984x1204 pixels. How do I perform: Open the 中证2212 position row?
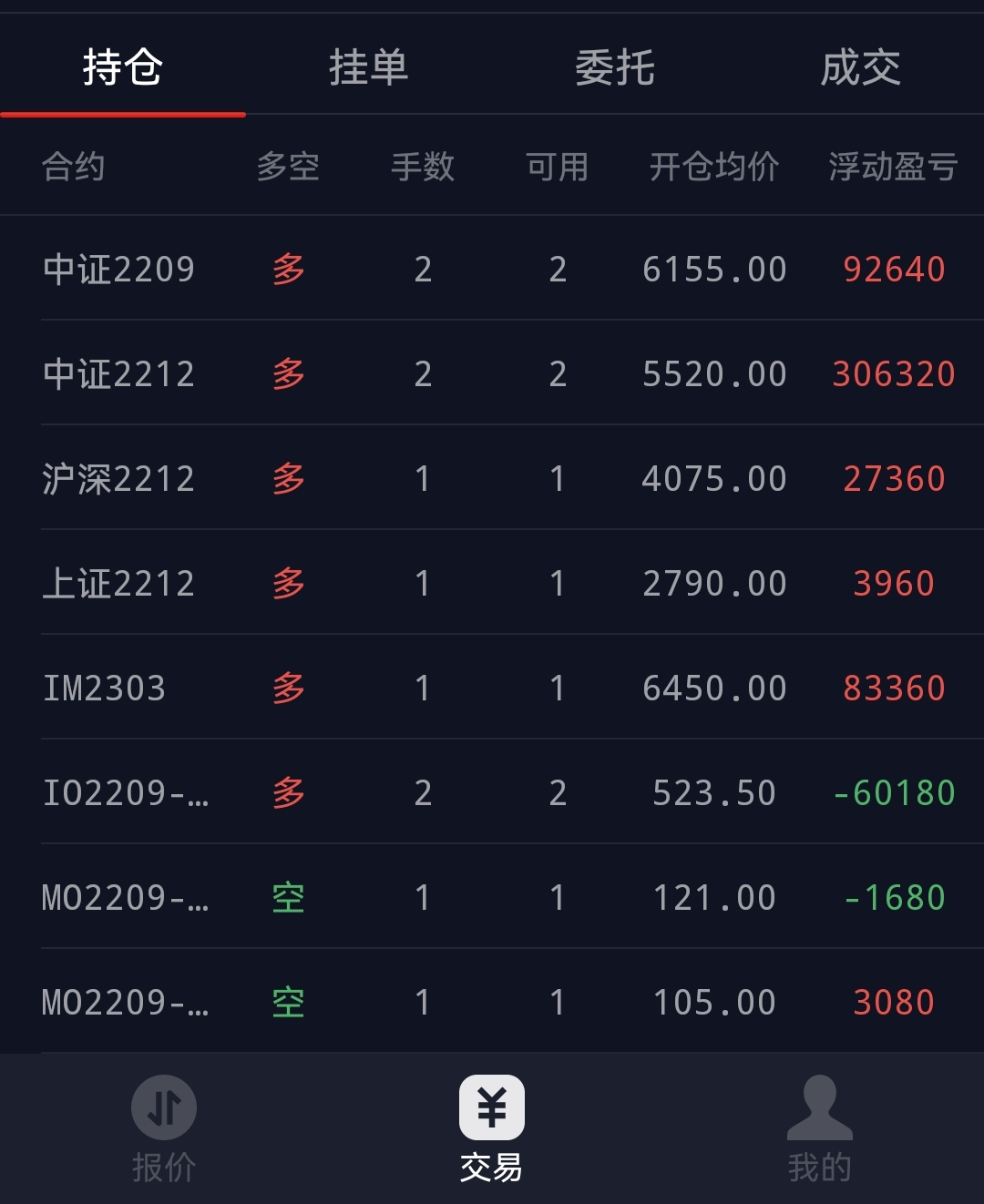[492, 373]
